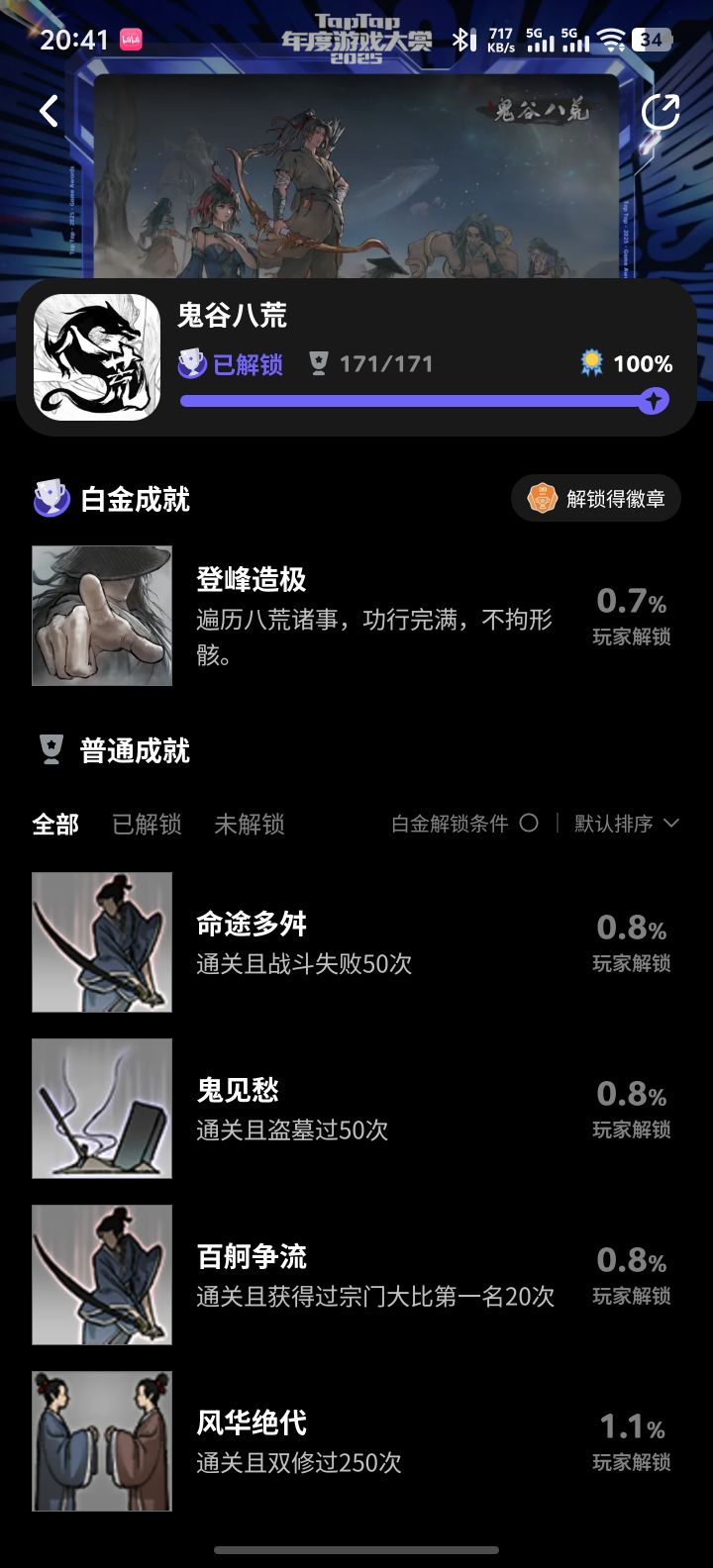
Task: Expand sort options via the chevron arrow
Action: click(x=670, y=823)
